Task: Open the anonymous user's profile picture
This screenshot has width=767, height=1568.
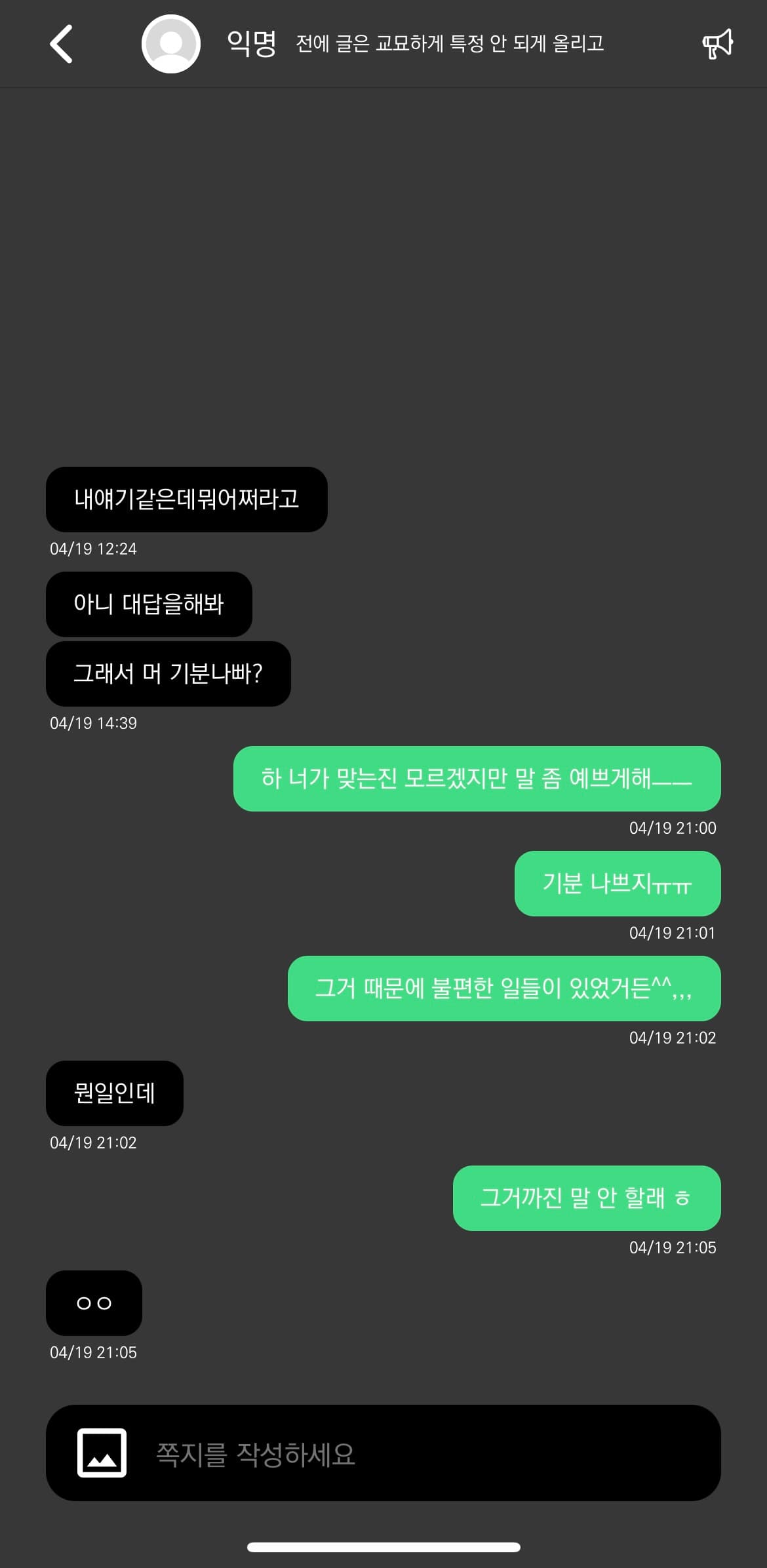Action: tap(171, 44)
